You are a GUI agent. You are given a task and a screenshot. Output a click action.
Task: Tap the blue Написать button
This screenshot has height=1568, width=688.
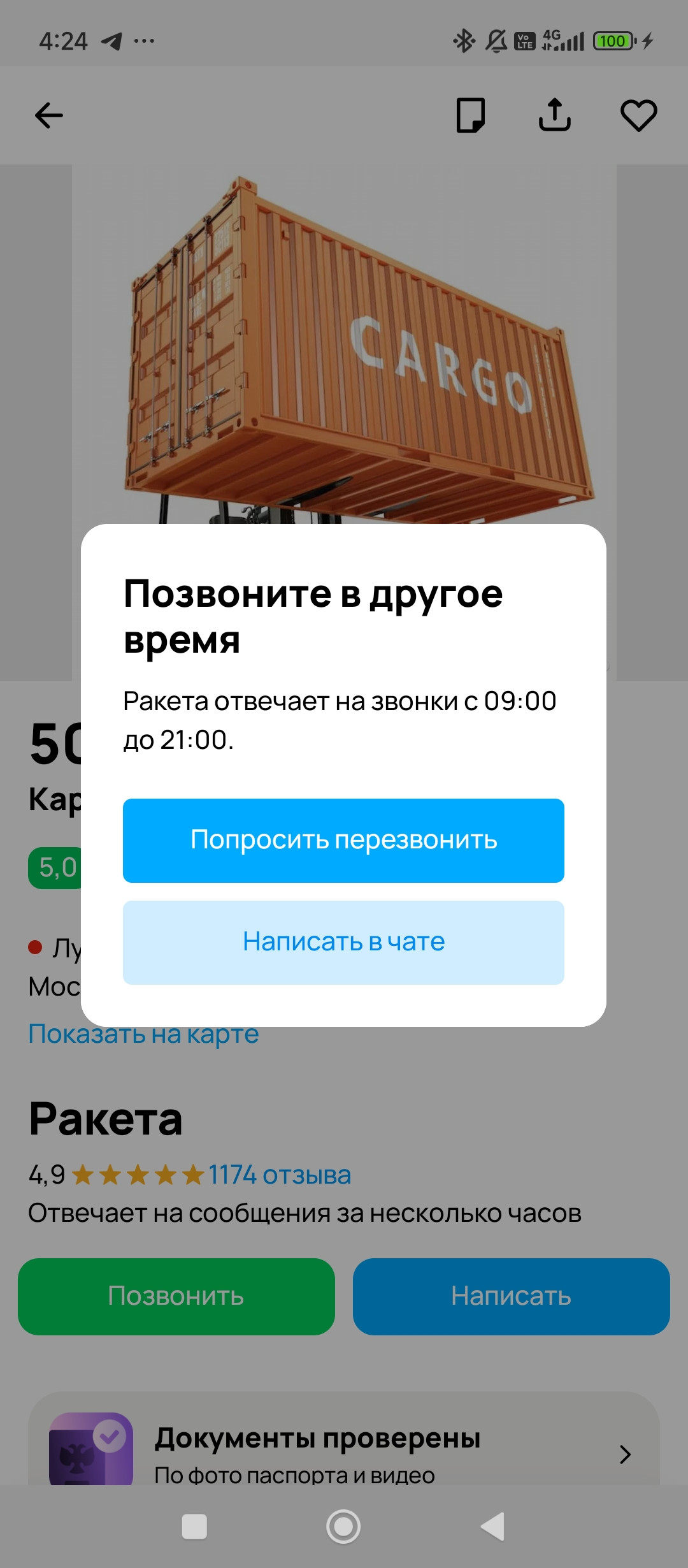511,1296
